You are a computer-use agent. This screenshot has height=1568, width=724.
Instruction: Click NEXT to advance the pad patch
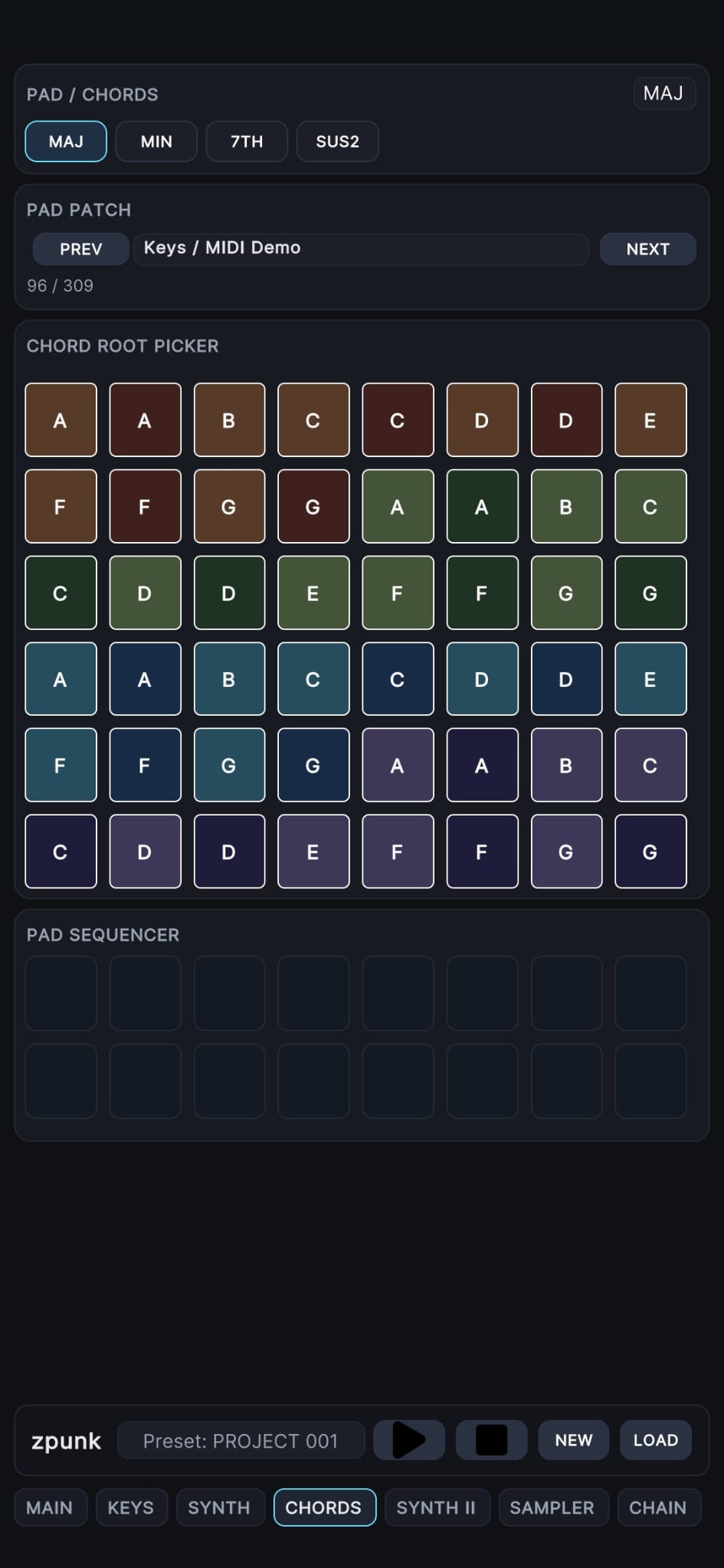(647, 248)
